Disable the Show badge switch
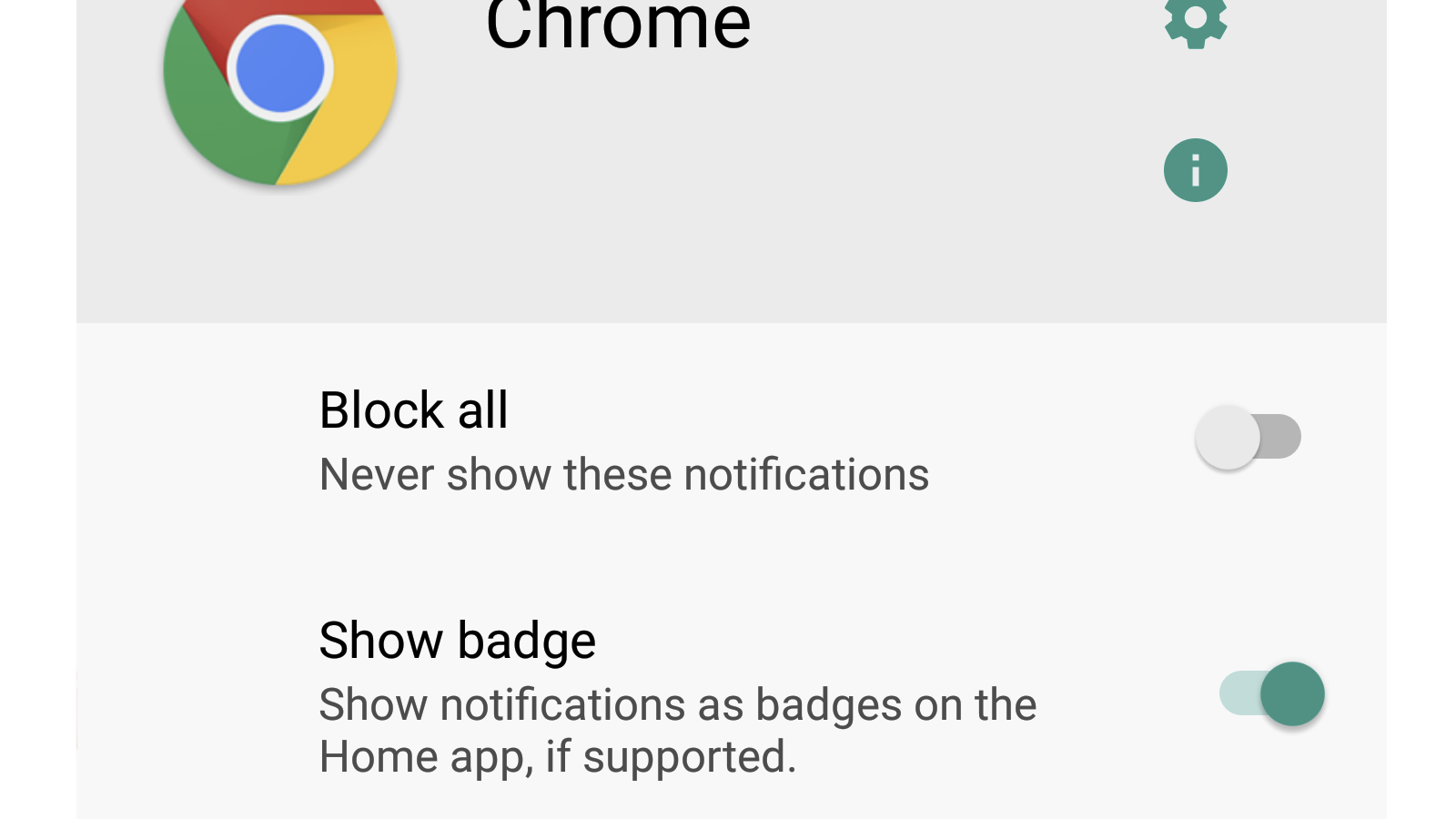 click(x=1272, y=693)
